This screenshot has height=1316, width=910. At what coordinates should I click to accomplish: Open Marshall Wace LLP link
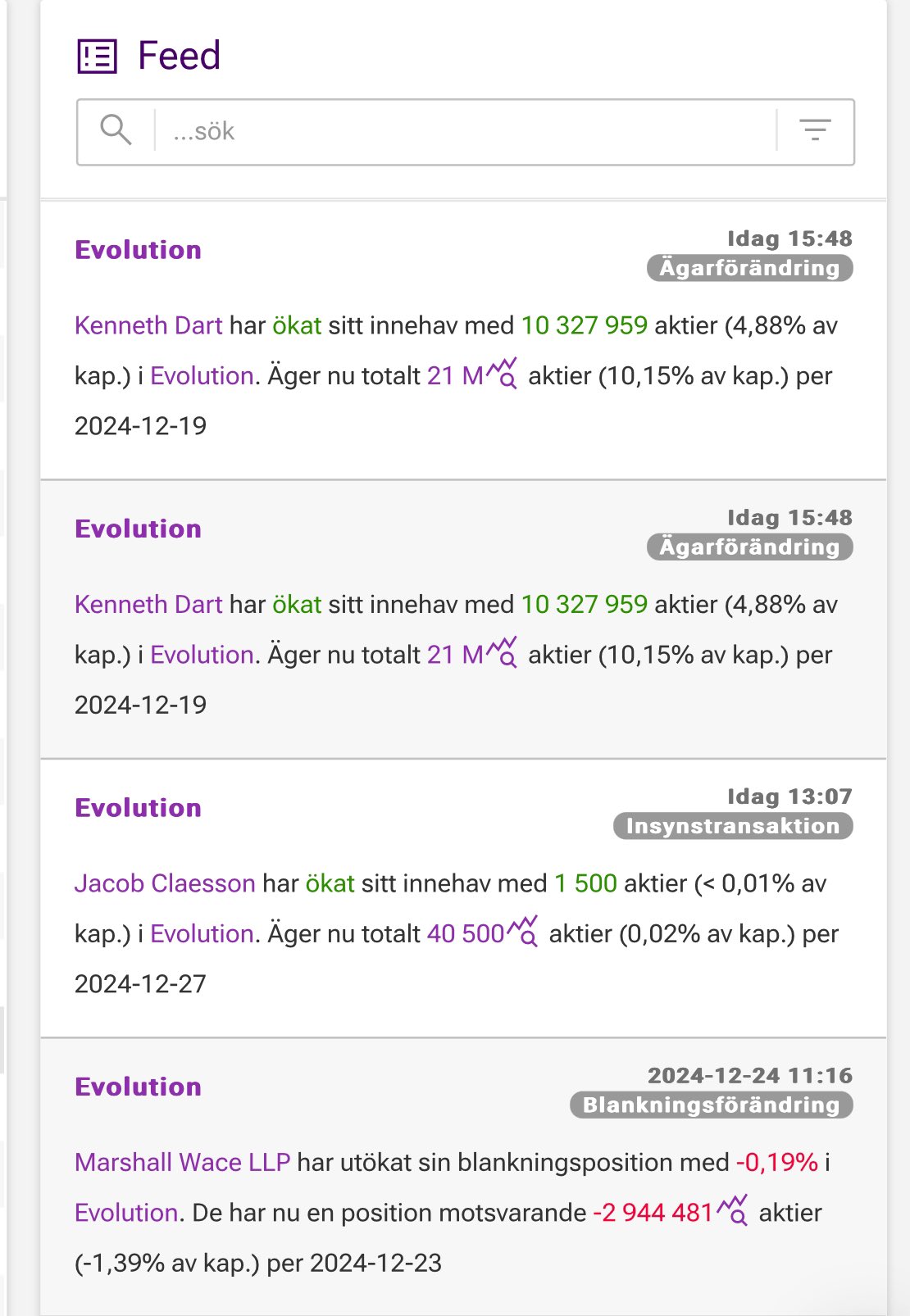(x=182, y=1162)
